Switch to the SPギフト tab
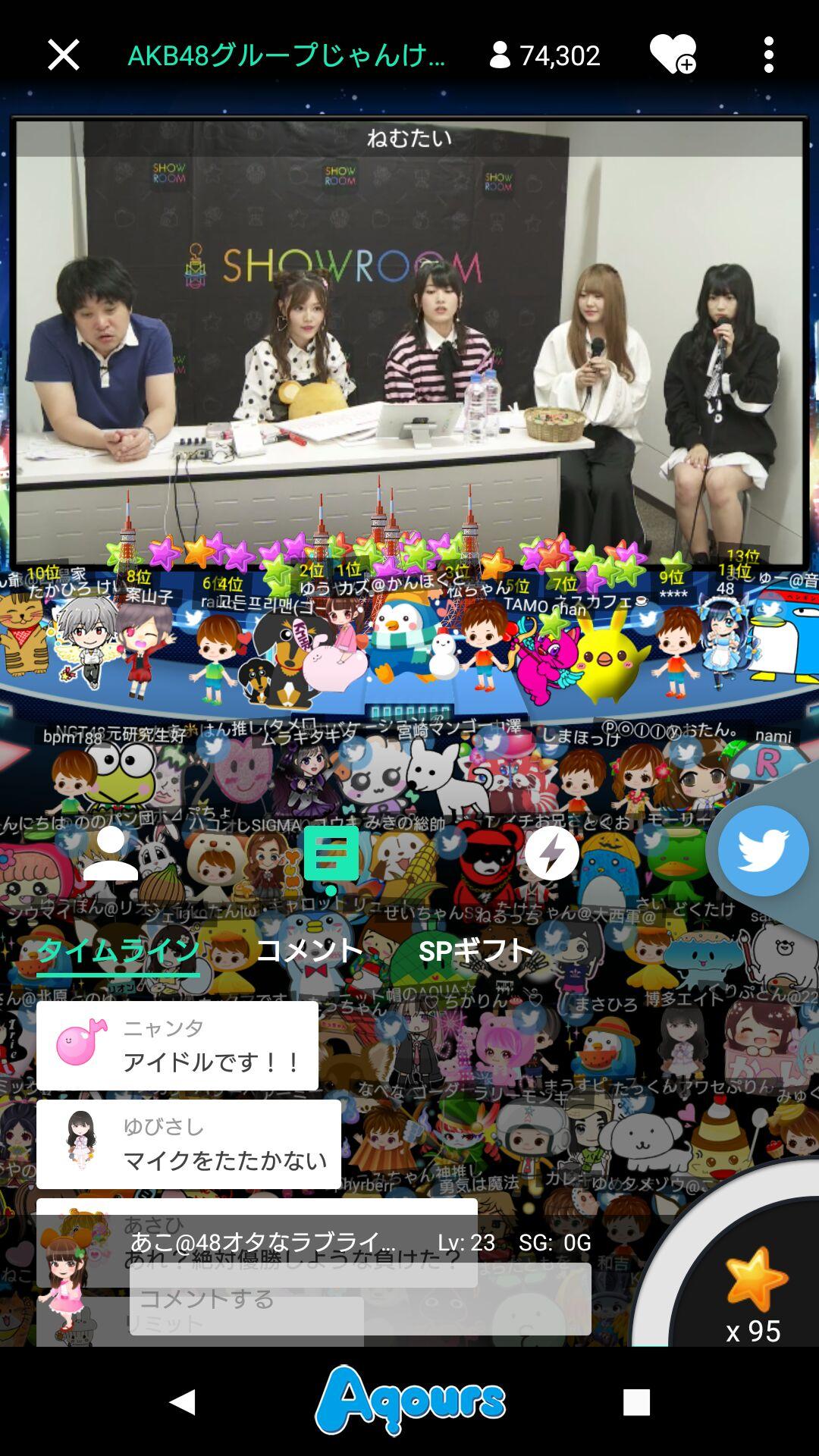 476,950
